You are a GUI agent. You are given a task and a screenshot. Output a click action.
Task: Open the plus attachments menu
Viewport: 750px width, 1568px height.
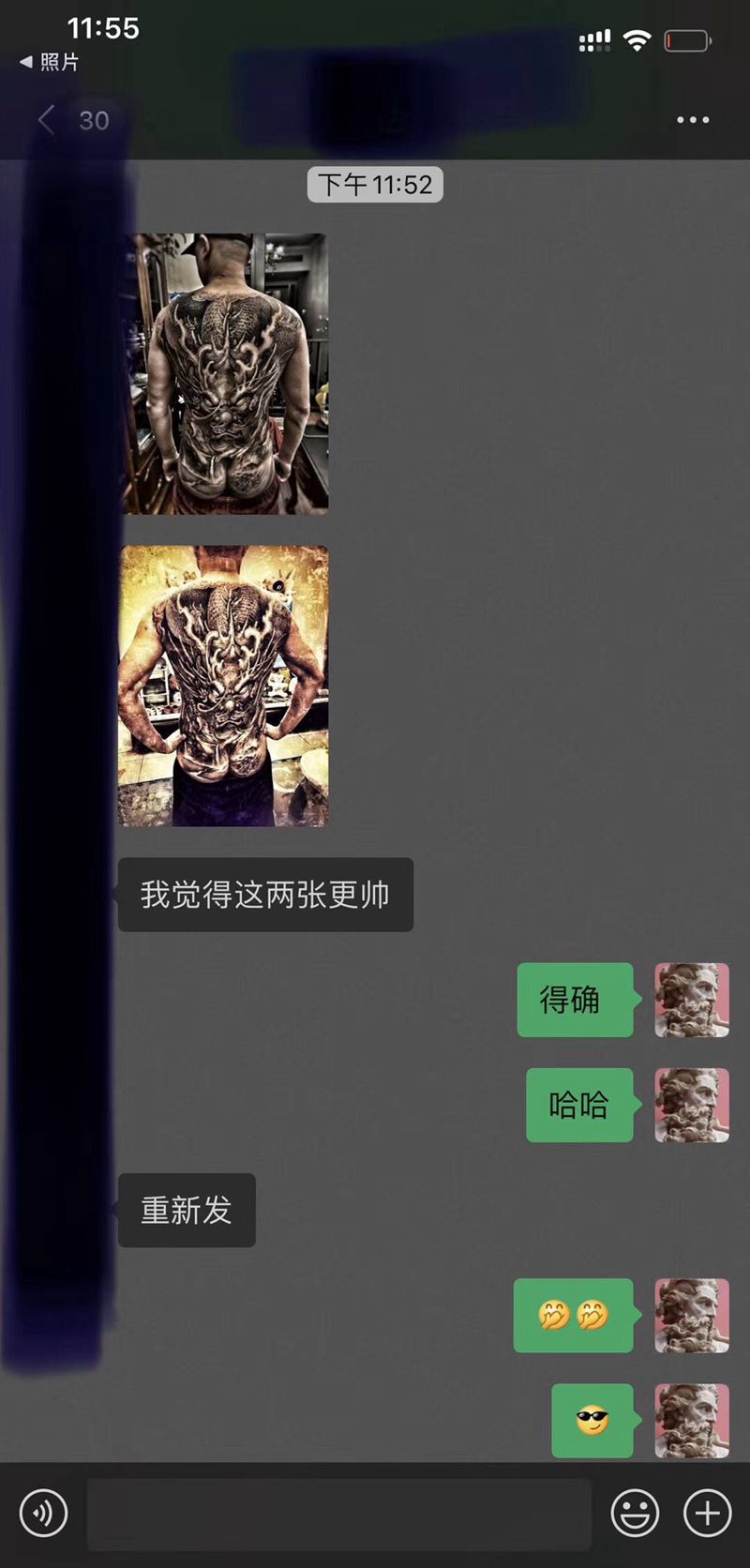707,1513
